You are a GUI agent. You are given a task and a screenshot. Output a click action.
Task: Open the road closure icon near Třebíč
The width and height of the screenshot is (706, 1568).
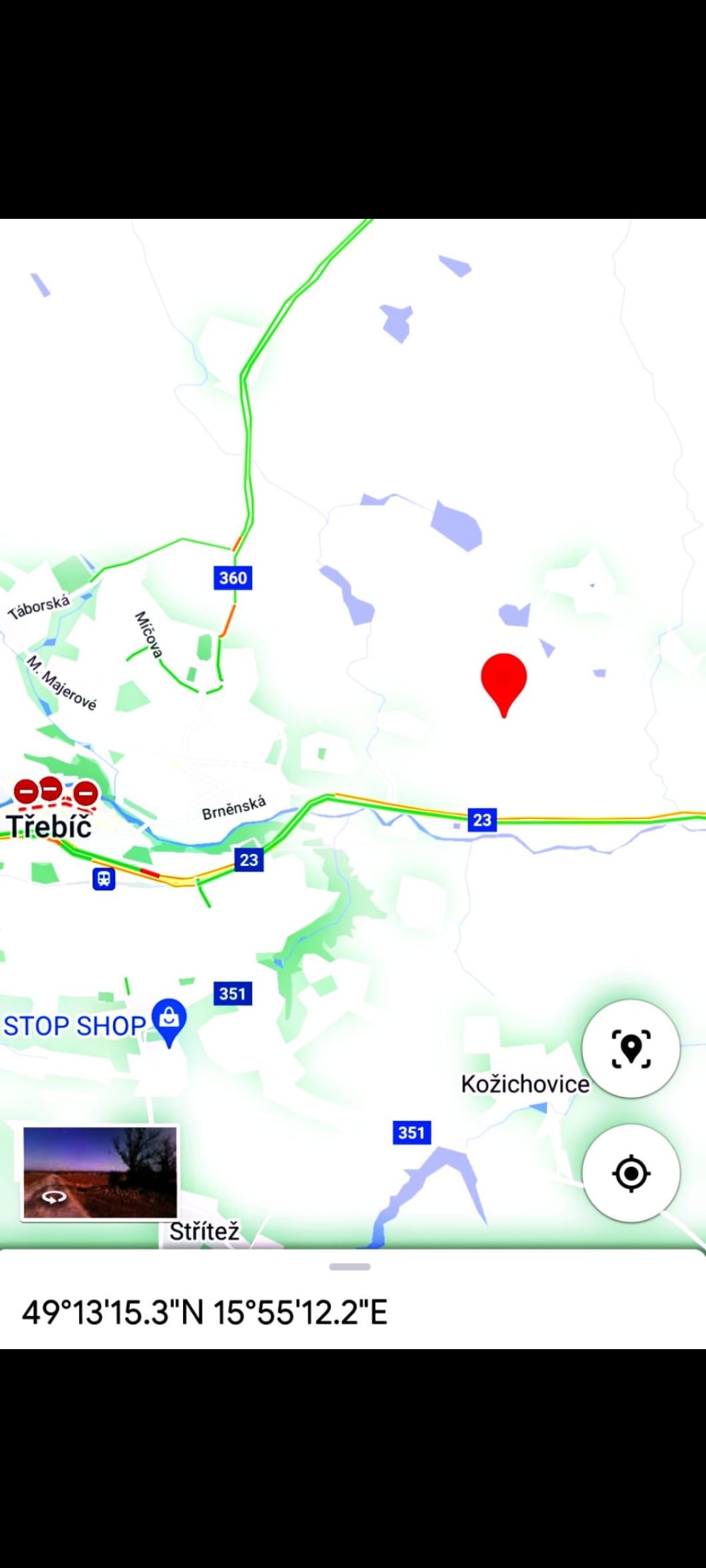pyautogui.click(x=51, y=789)
